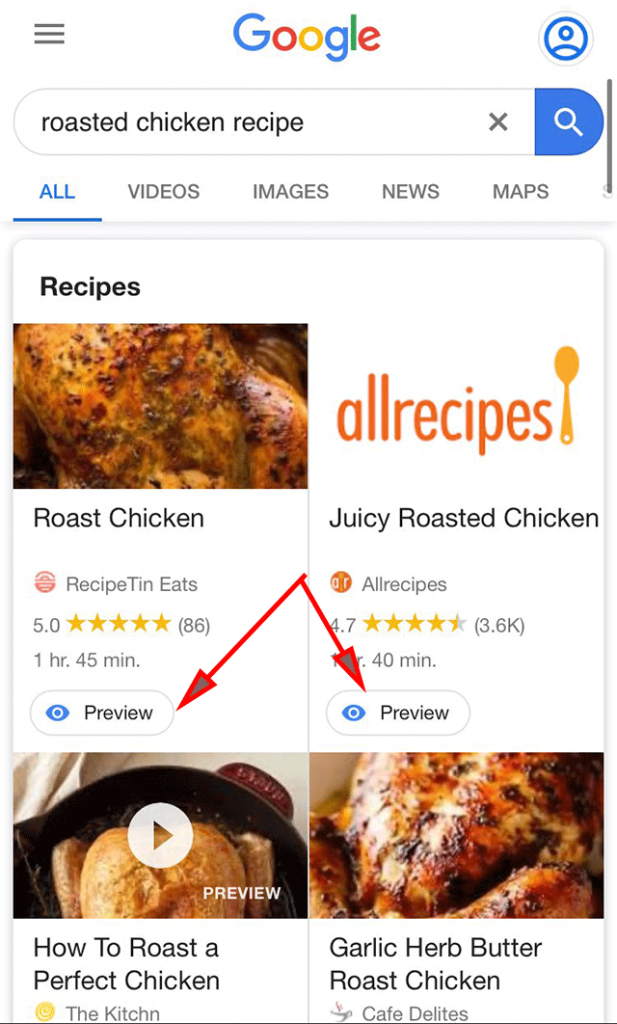617x1024 pixels.
Task: Open the Roast Chicken recipe by RecipeTin Eats
Action: [x=118, y=518]
